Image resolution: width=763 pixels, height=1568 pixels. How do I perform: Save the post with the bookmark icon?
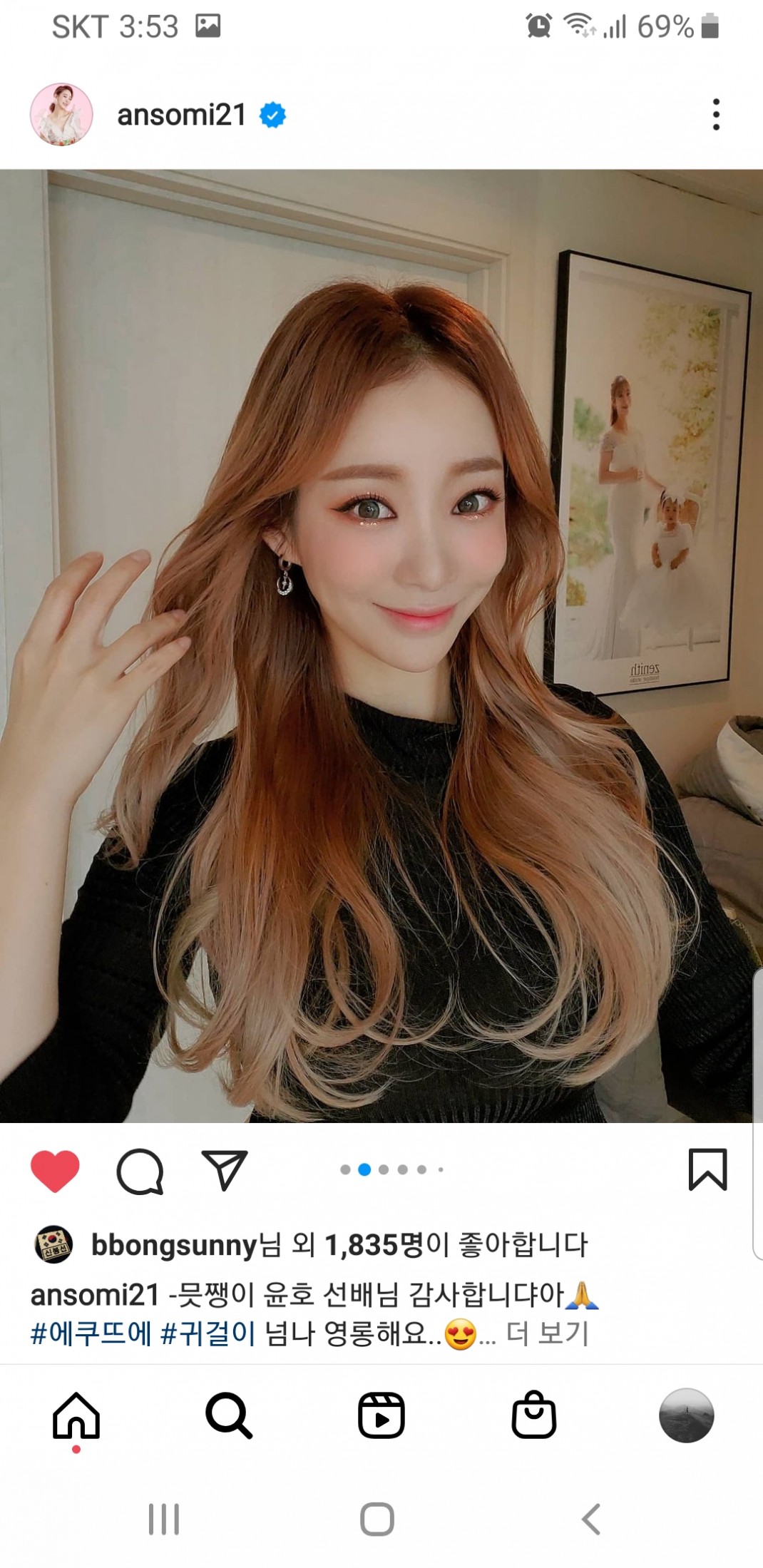[707, 1170]
